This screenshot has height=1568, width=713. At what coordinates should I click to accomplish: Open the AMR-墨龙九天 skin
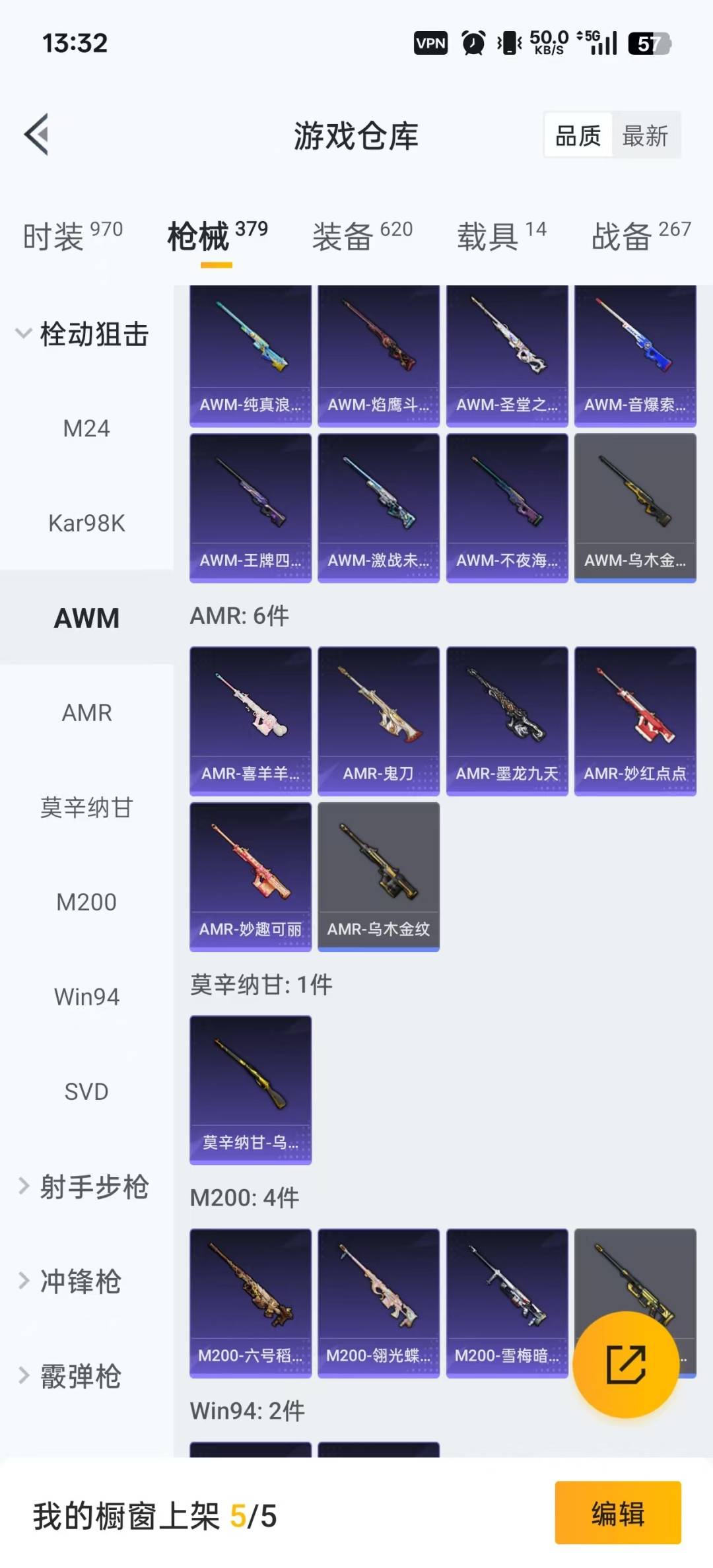(x=507, y=721)
